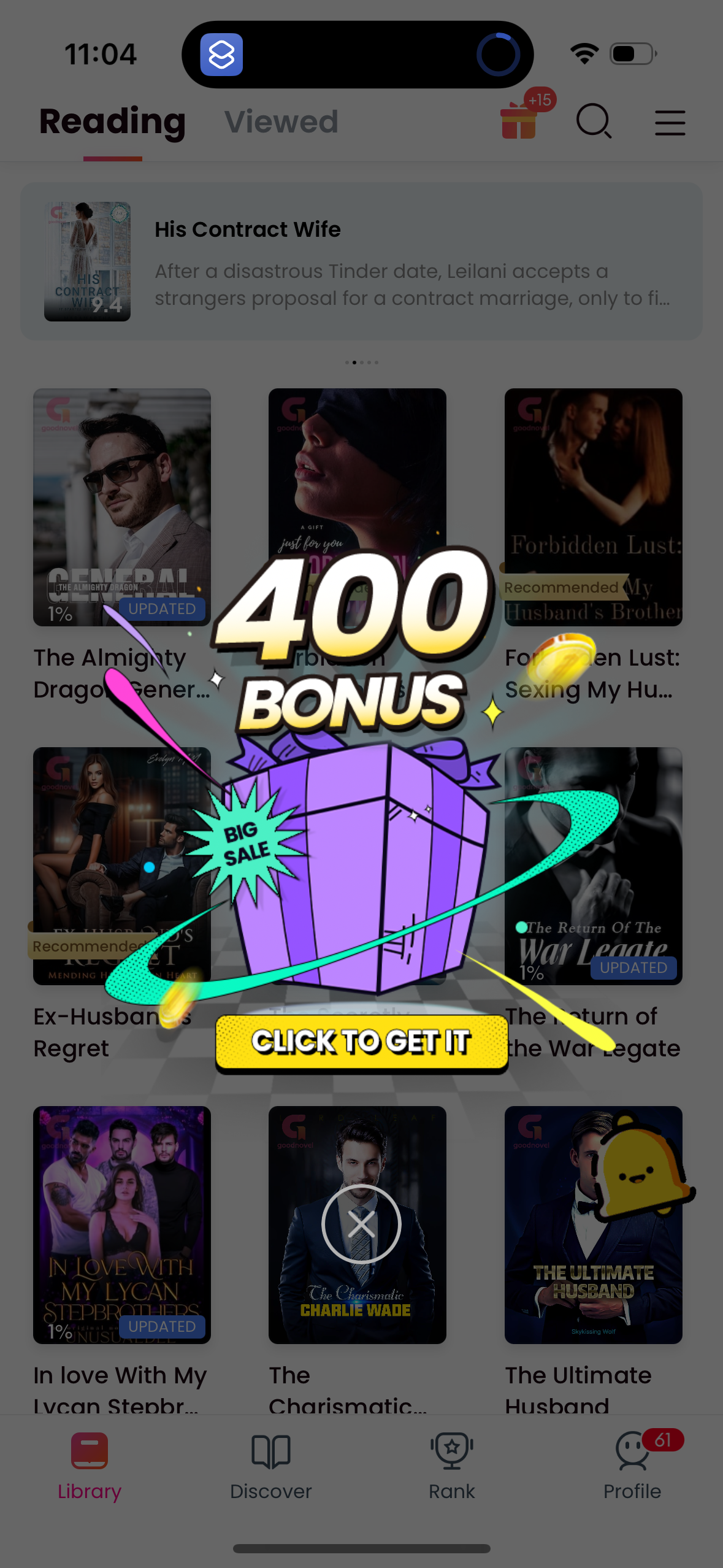Open the gift rewards icon
Screen dimensions: 723x1568
519,120
